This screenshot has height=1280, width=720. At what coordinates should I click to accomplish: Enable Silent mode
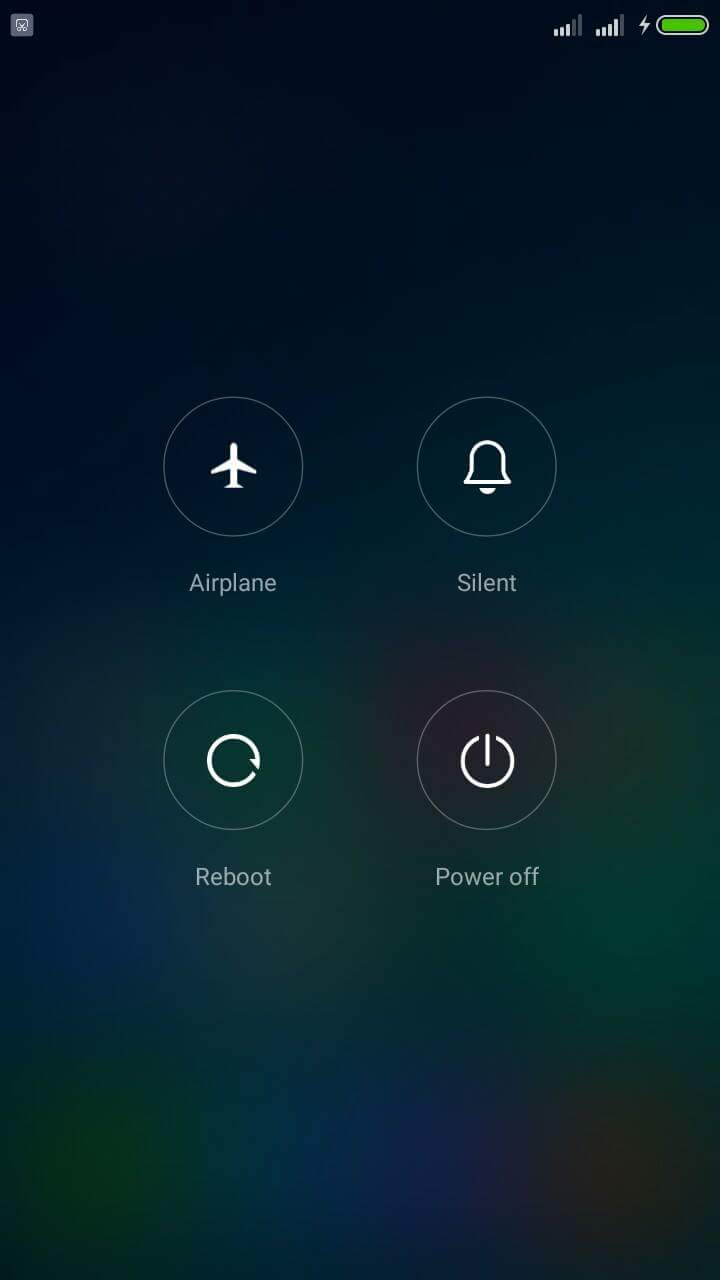(486, 467)
